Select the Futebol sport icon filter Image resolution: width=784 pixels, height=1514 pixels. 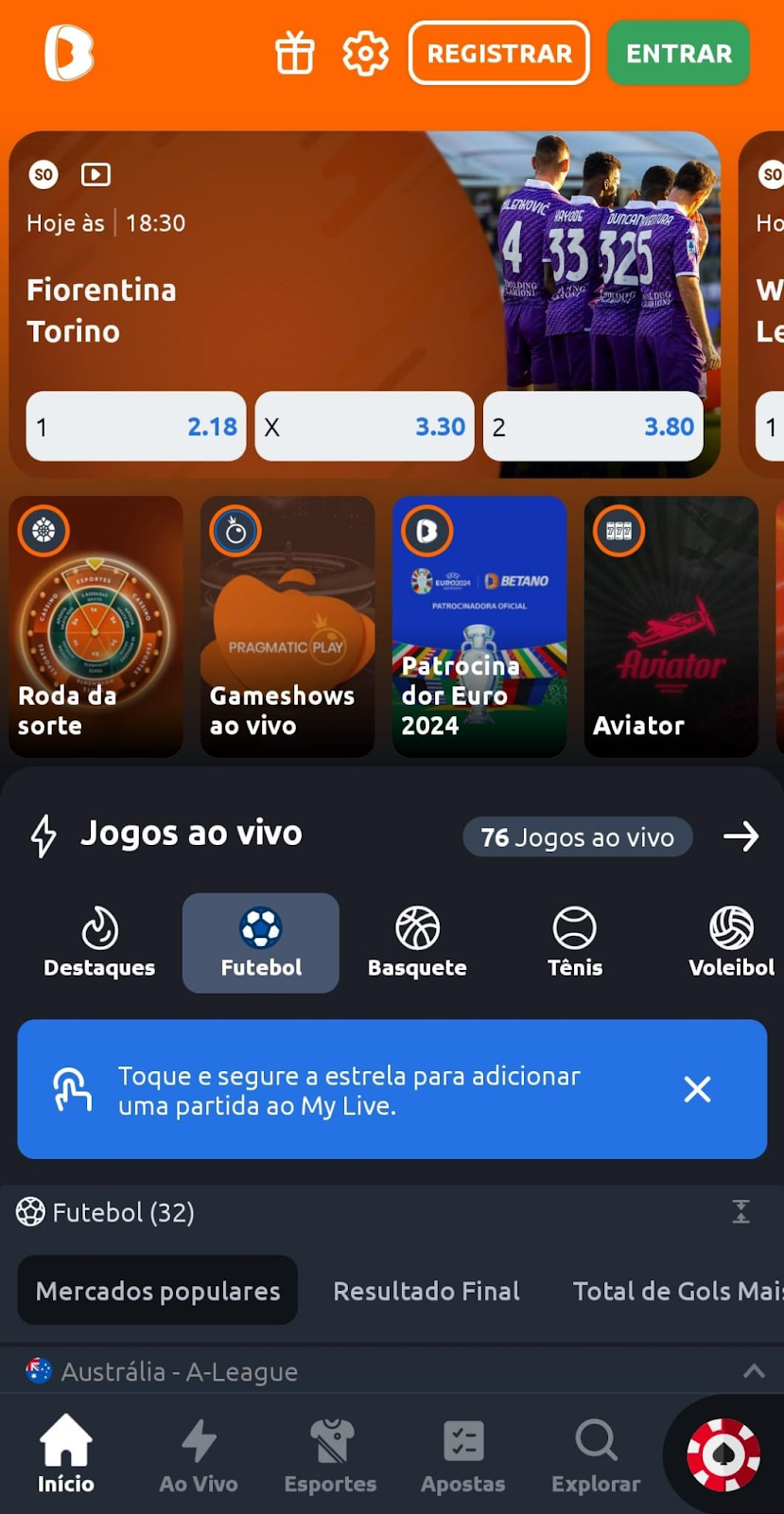260,942
